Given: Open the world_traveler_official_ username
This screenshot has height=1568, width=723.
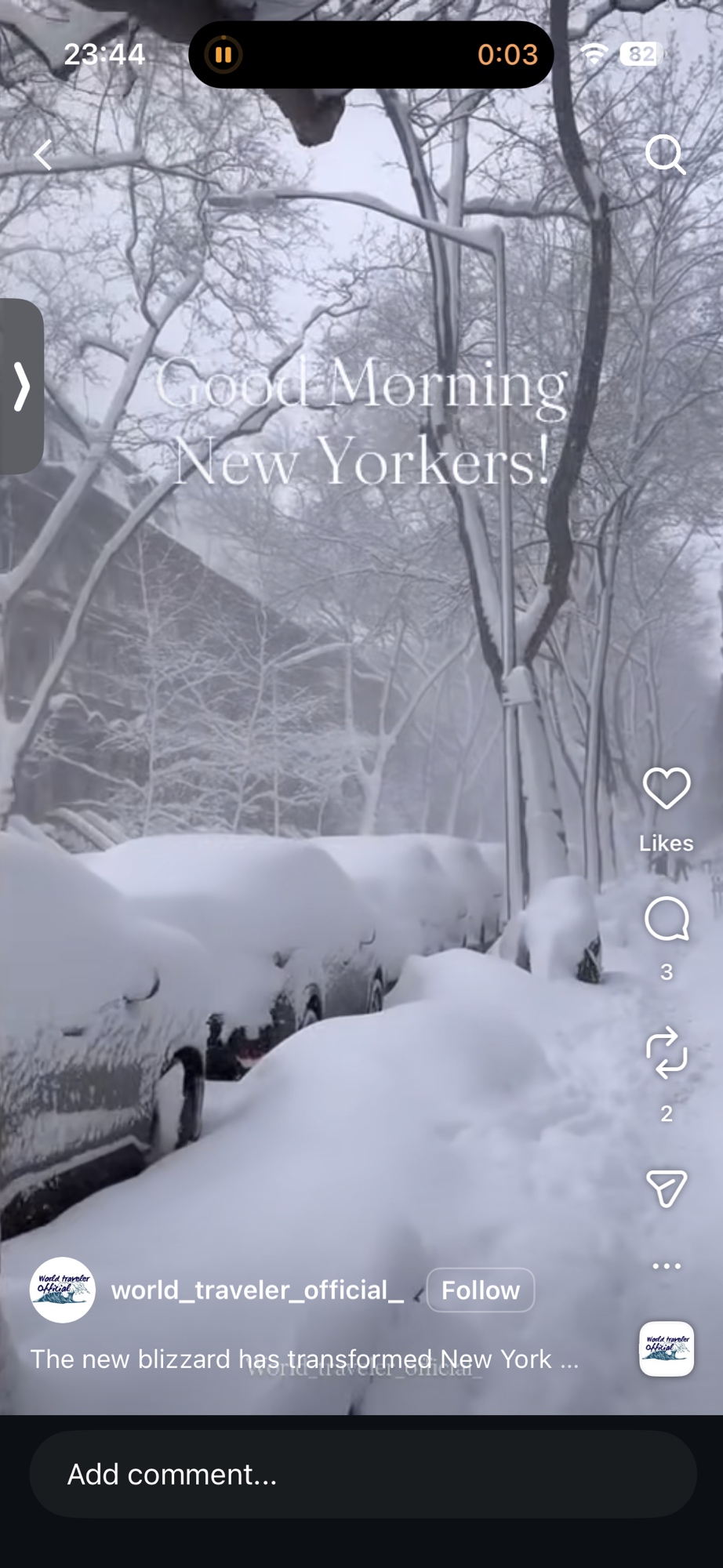Looking at the screenshot, I should (x=257, y=1290).
